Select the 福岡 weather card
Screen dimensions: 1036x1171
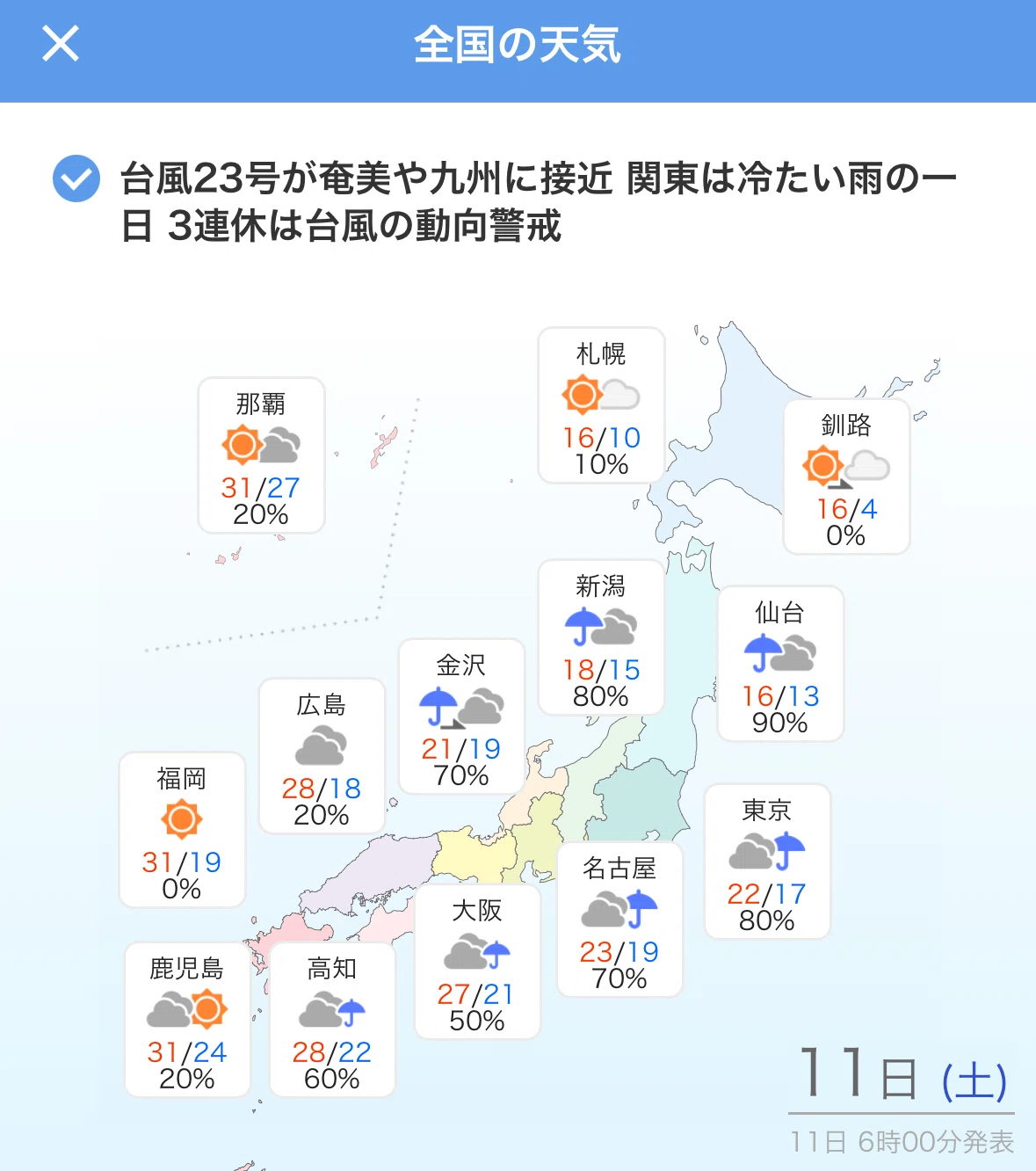182,830
